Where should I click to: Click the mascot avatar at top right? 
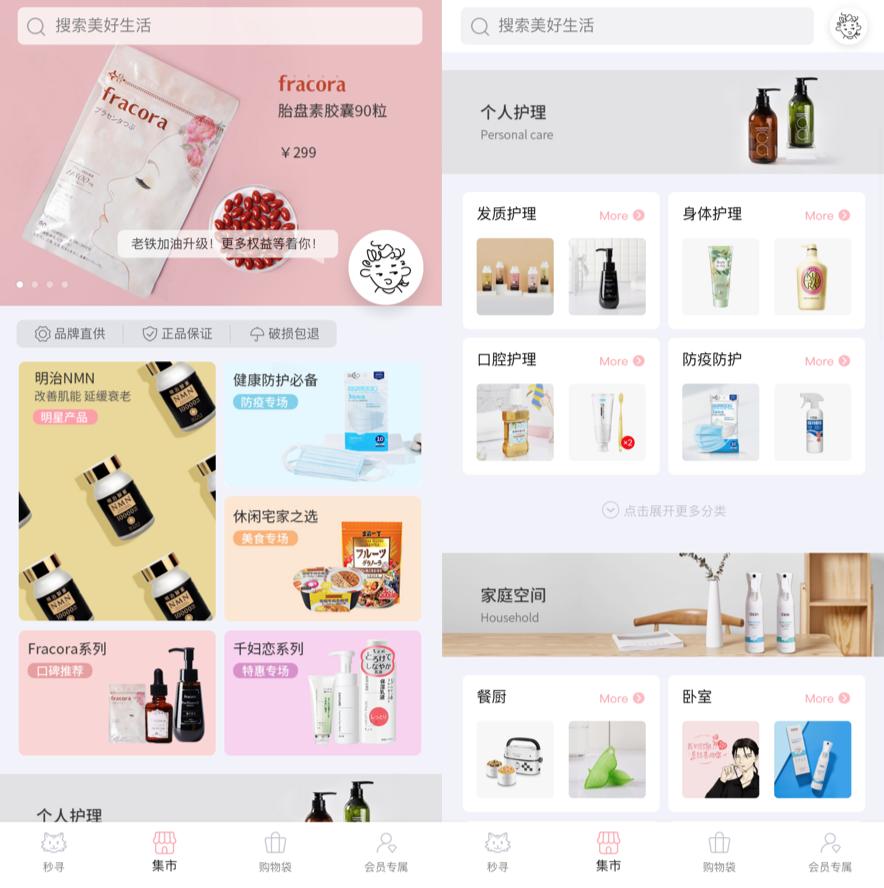848,27
